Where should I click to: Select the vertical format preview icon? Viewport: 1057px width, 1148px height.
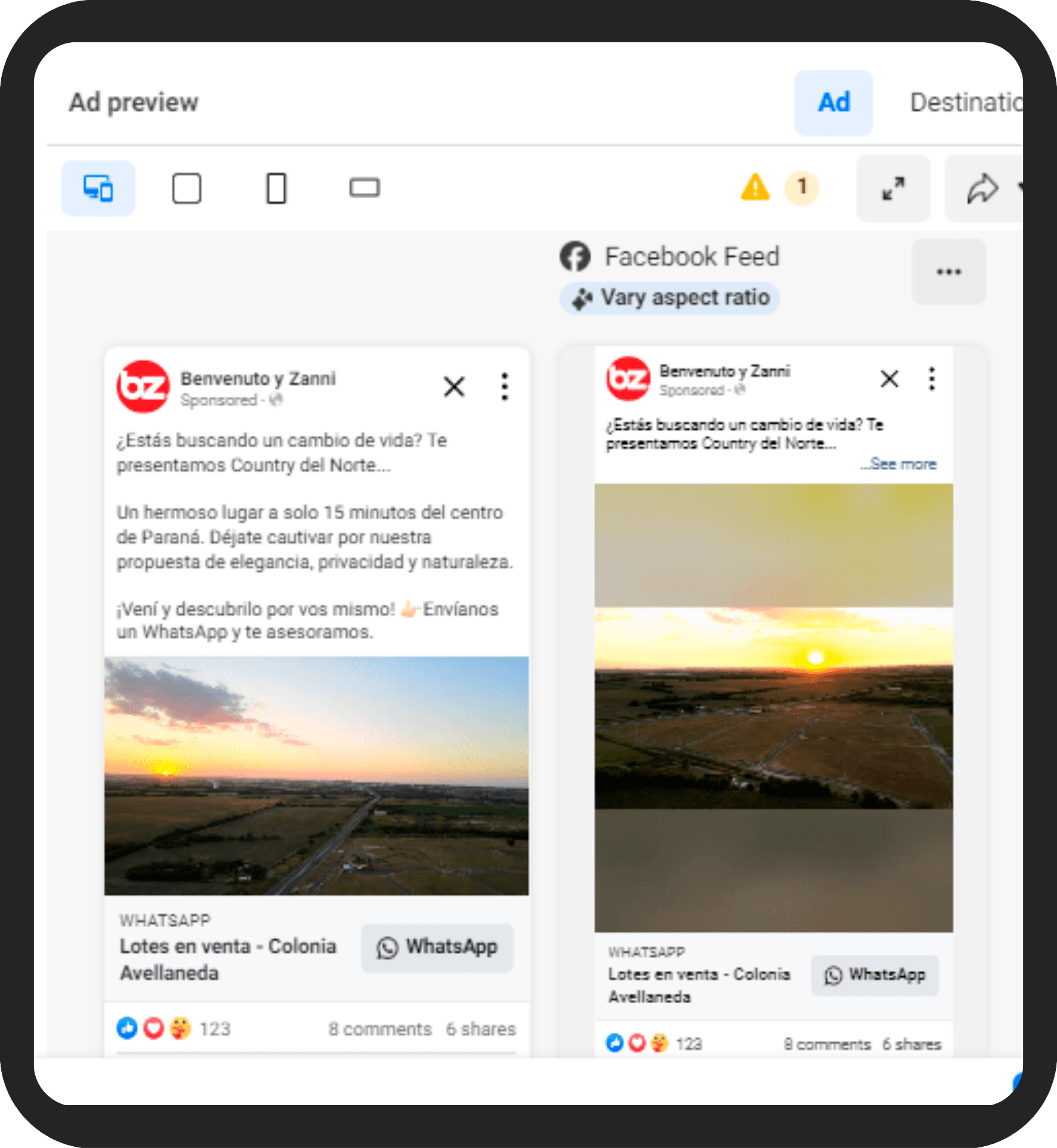point(276,188)
